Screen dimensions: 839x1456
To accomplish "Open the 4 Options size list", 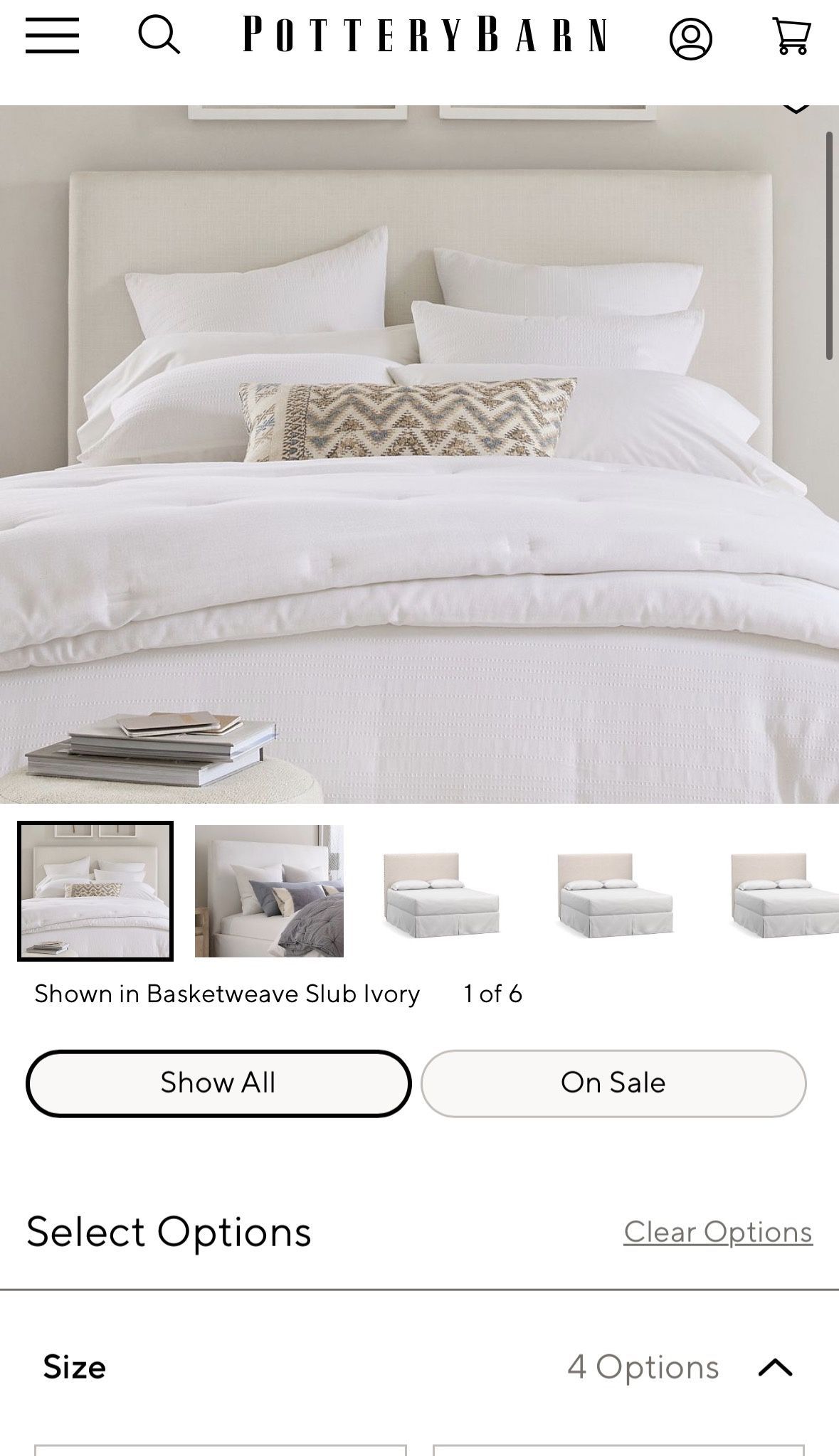I will 644,1366.
